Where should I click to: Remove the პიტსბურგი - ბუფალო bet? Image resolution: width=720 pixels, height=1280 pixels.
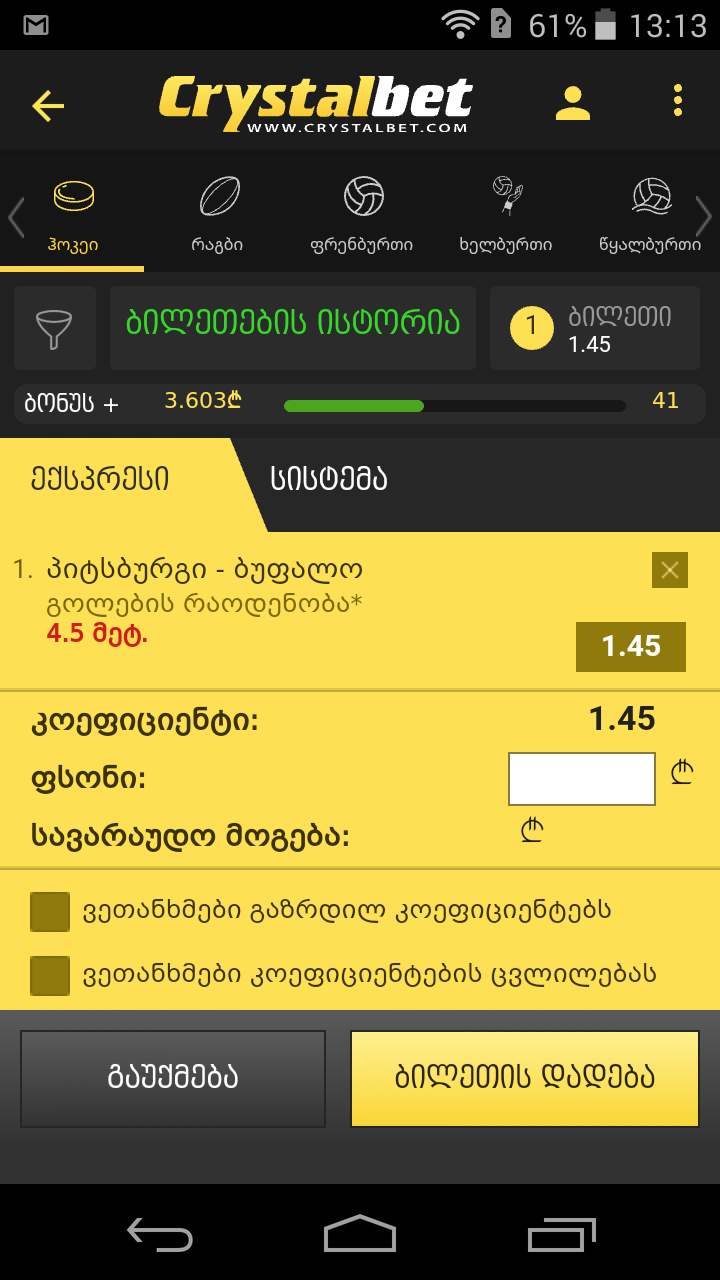[x=669, y=570]
